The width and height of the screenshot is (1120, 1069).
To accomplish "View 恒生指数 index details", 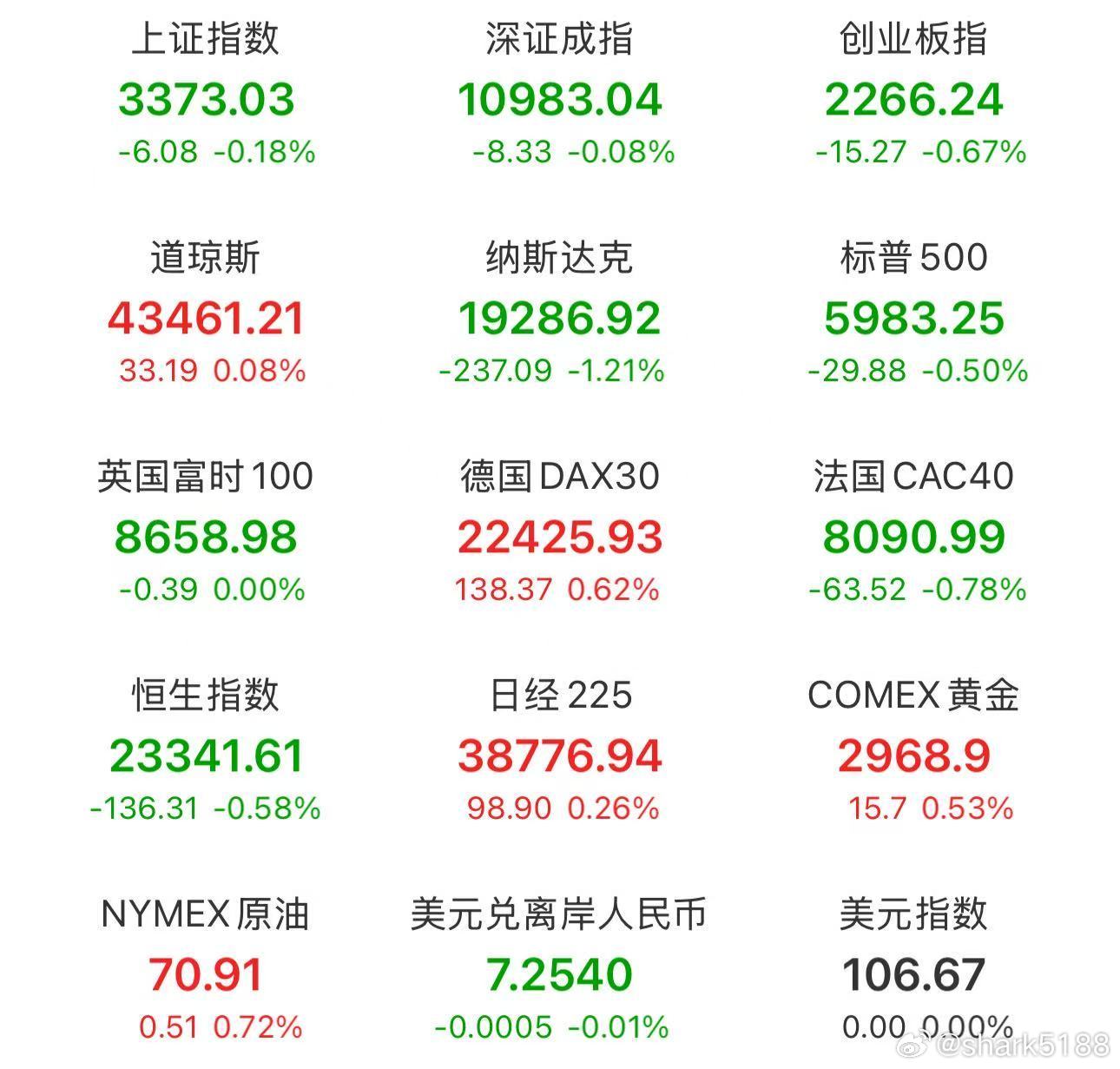I will pyautogui.click(x=206, y=755).
